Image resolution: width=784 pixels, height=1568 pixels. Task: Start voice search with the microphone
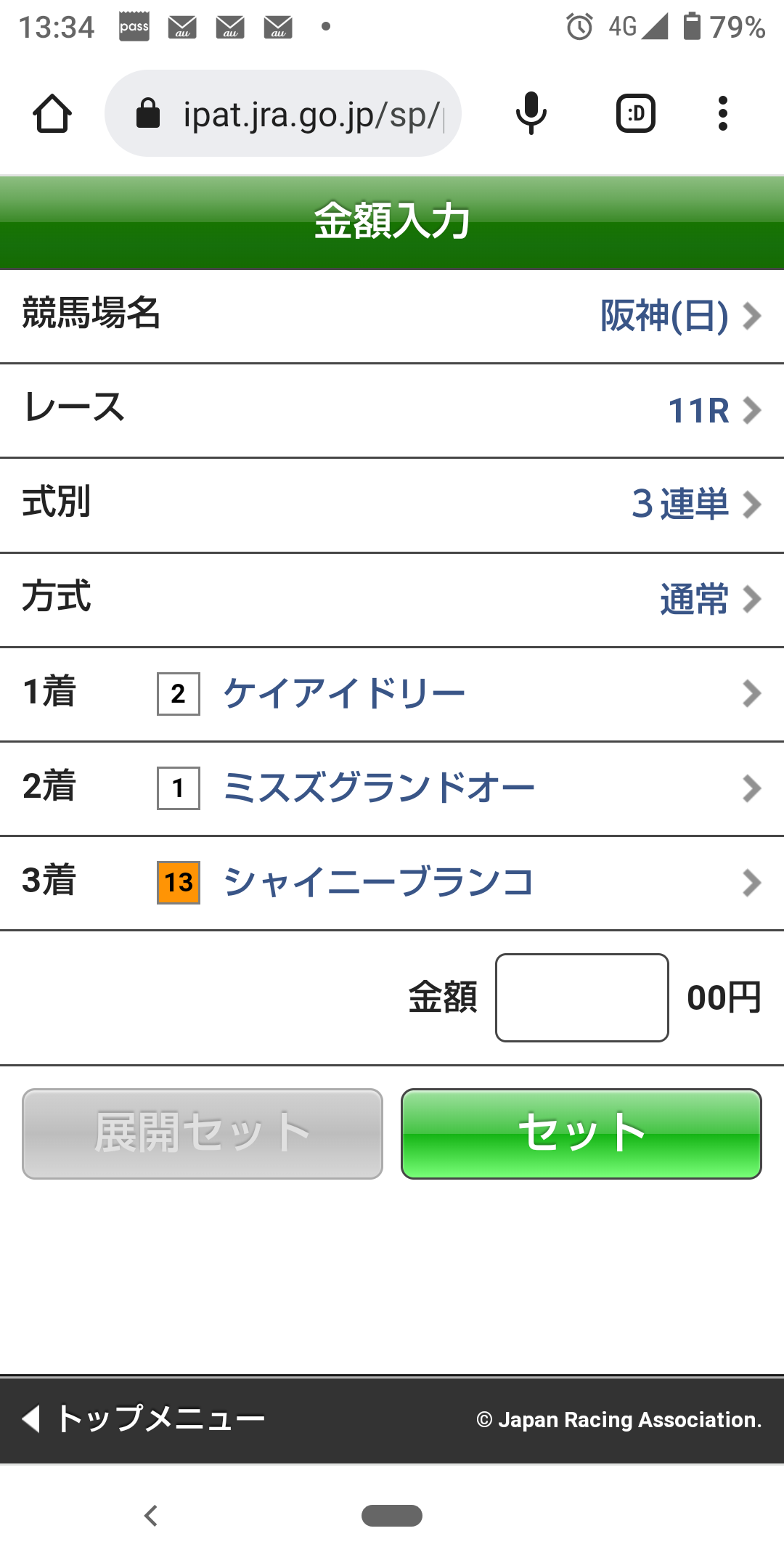[531, 114]
